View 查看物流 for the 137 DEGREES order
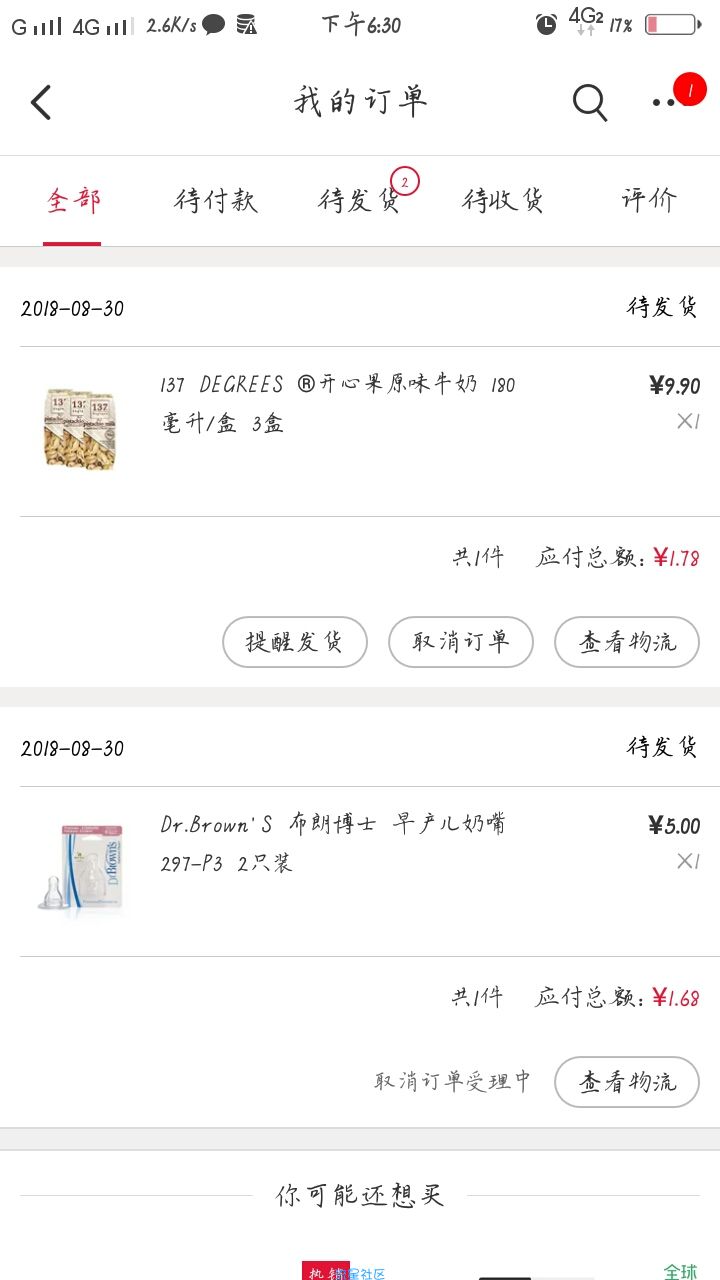 (627, 641)
